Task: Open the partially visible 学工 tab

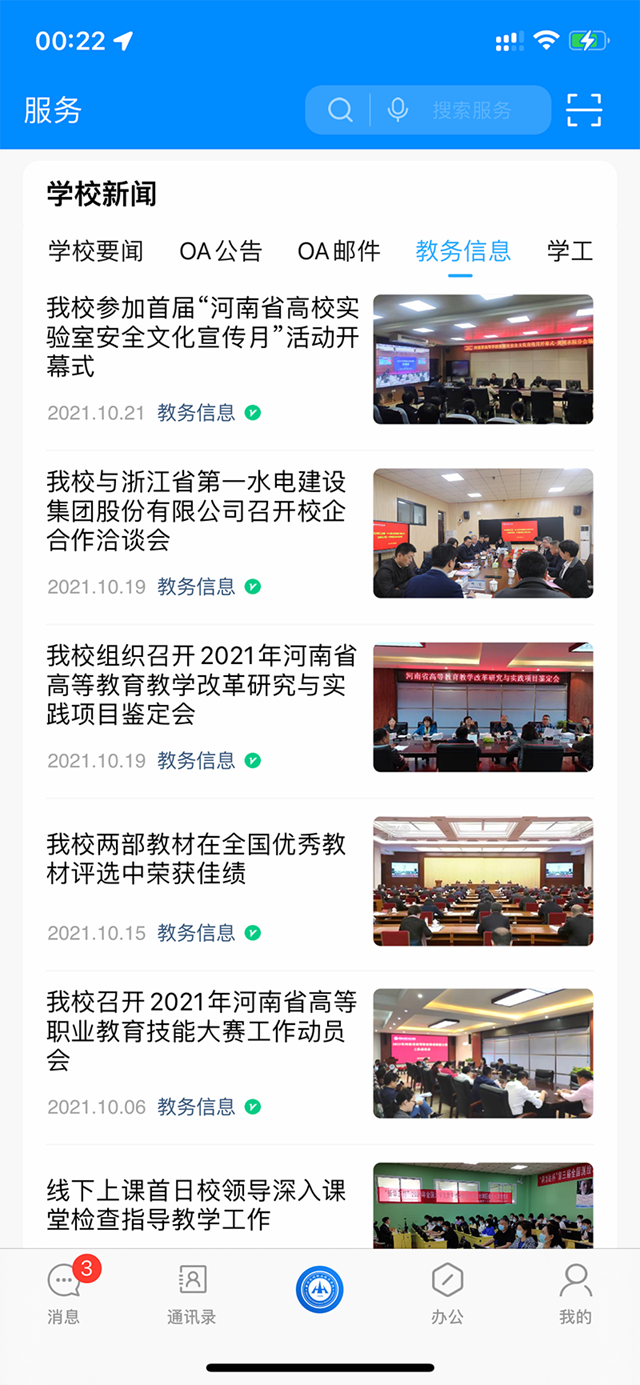Action: [570, 251]
